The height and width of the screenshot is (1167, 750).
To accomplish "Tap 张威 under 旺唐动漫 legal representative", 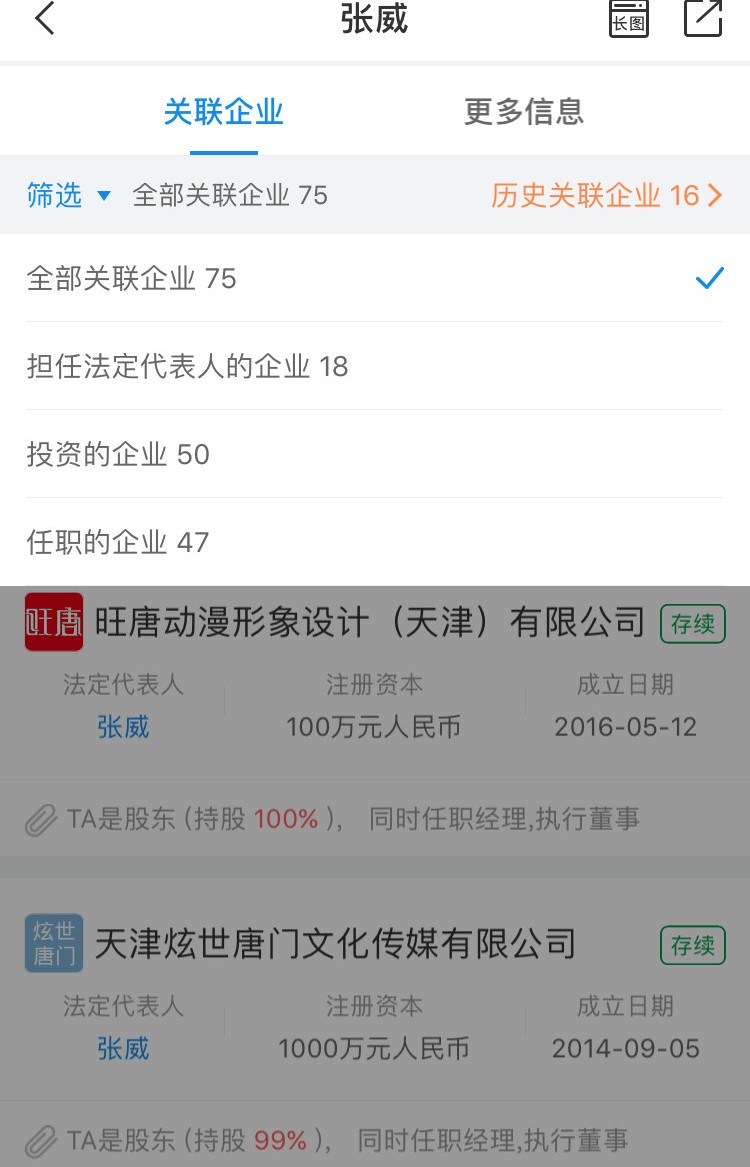I will tap(123, 727).
